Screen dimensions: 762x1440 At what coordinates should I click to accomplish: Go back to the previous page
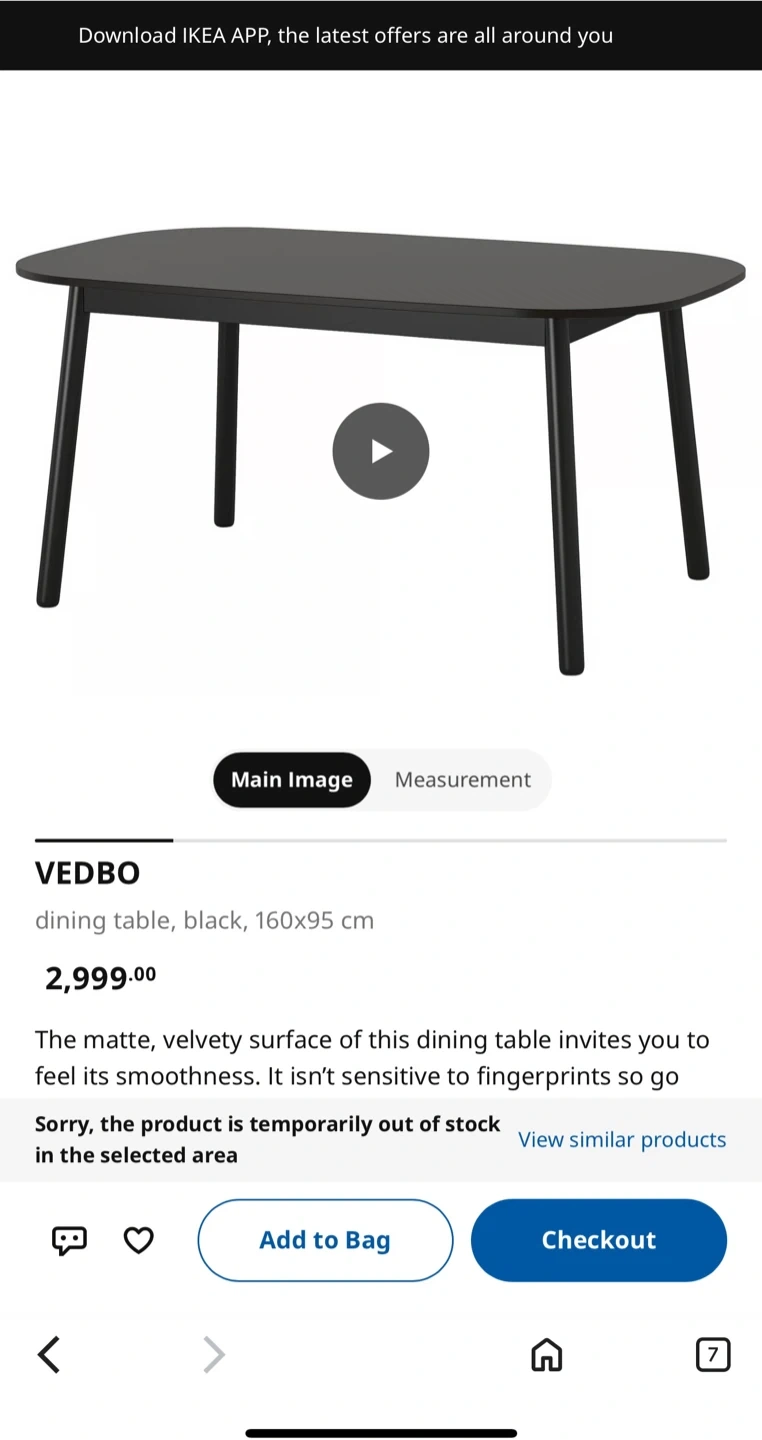coord(49,1355)
